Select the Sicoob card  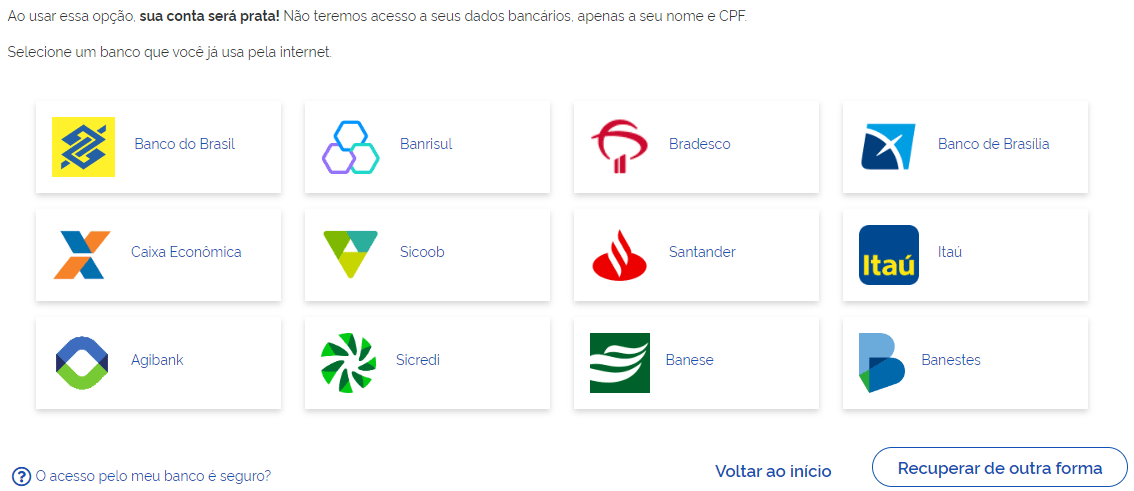[427, 253]
